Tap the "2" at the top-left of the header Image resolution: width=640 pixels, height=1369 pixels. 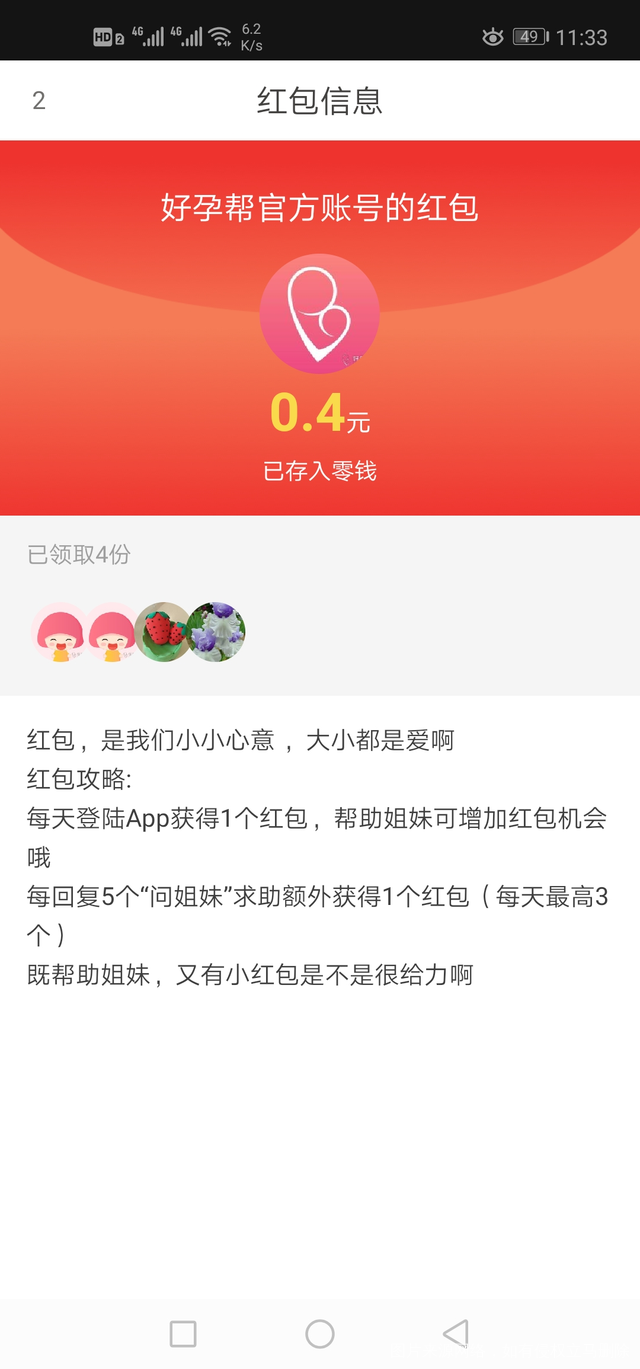pyautogui.click(x=39, y=100)
